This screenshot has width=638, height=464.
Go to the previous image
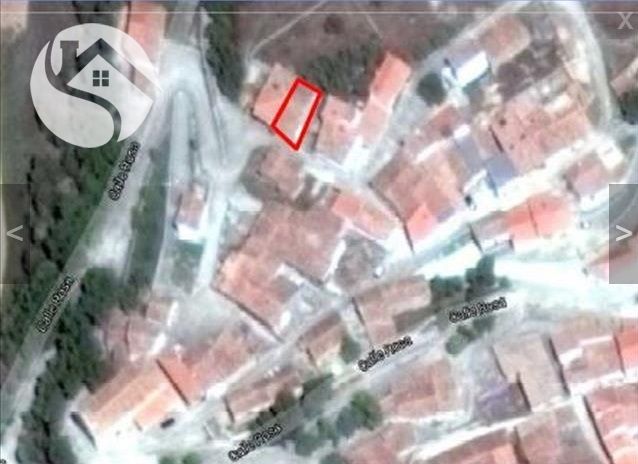point(15,233)
